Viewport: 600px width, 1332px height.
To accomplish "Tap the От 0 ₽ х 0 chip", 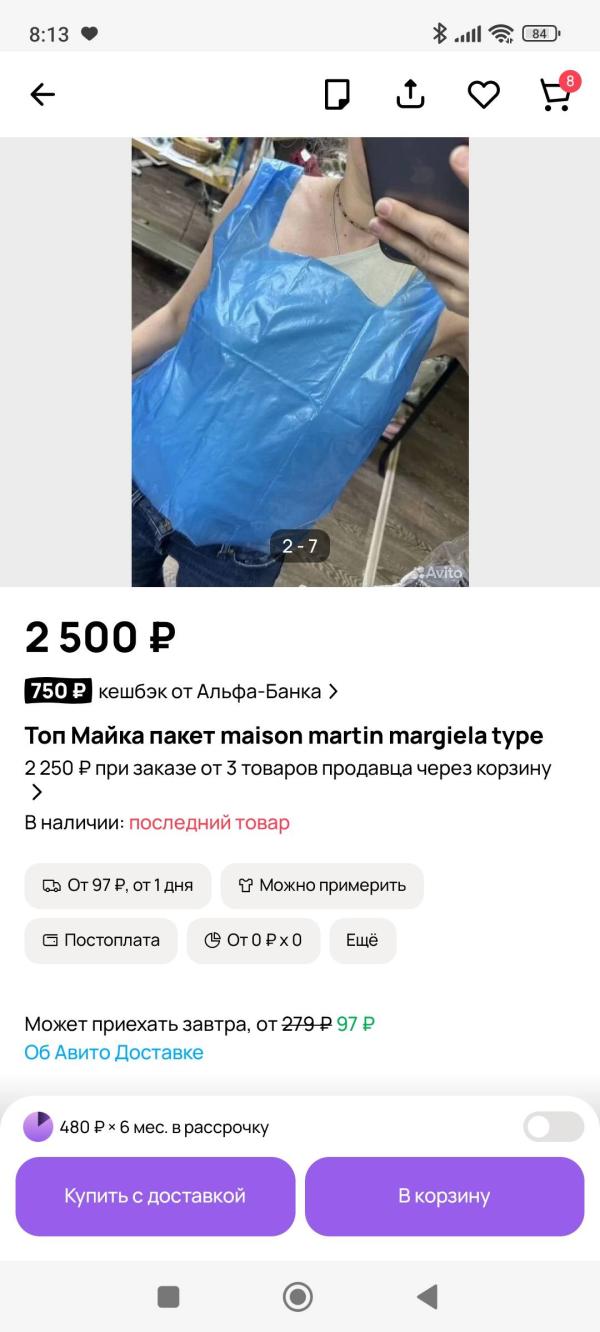I will coord(253,940).
